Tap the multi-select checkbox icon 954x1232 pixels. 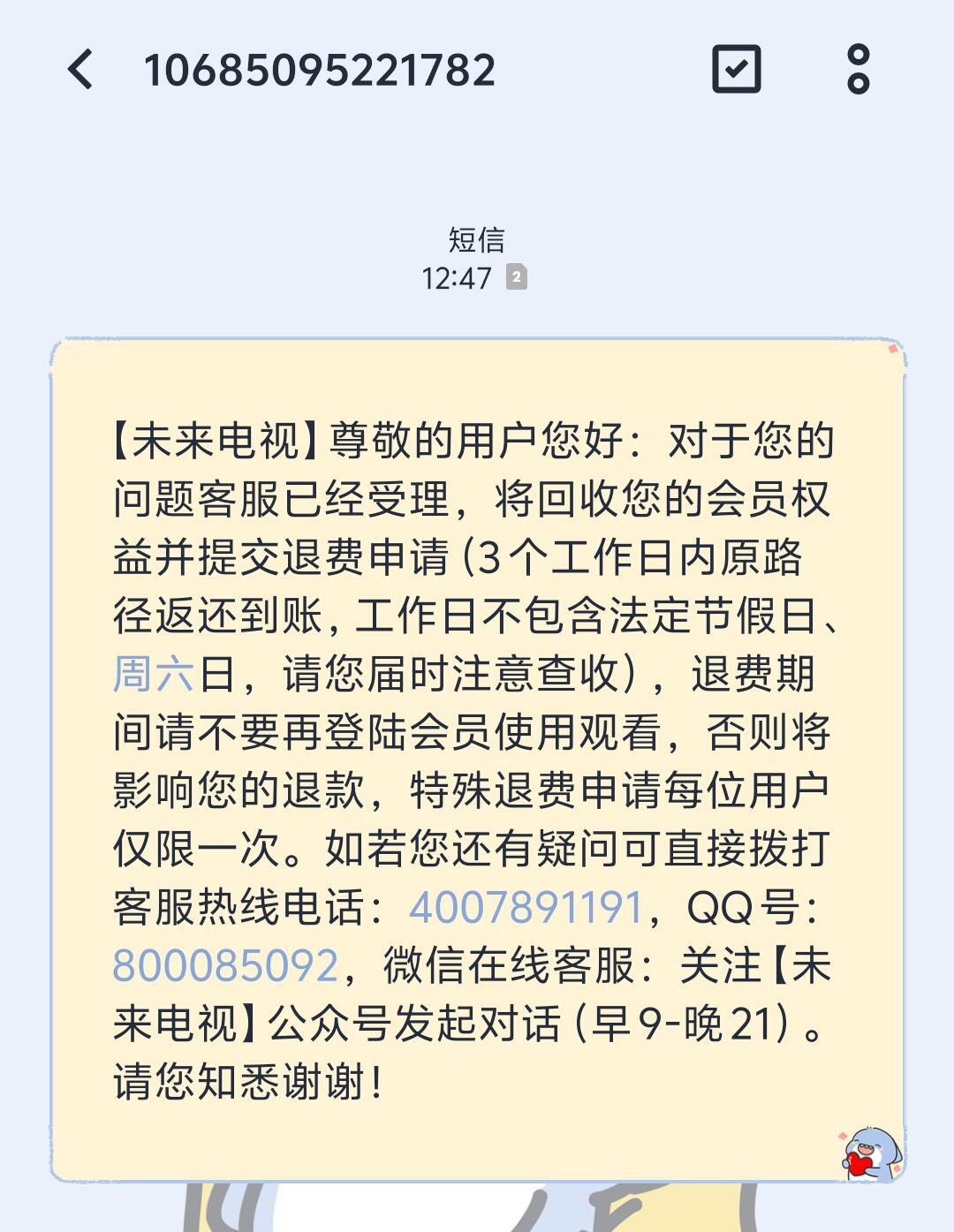[x=736, y=69]
